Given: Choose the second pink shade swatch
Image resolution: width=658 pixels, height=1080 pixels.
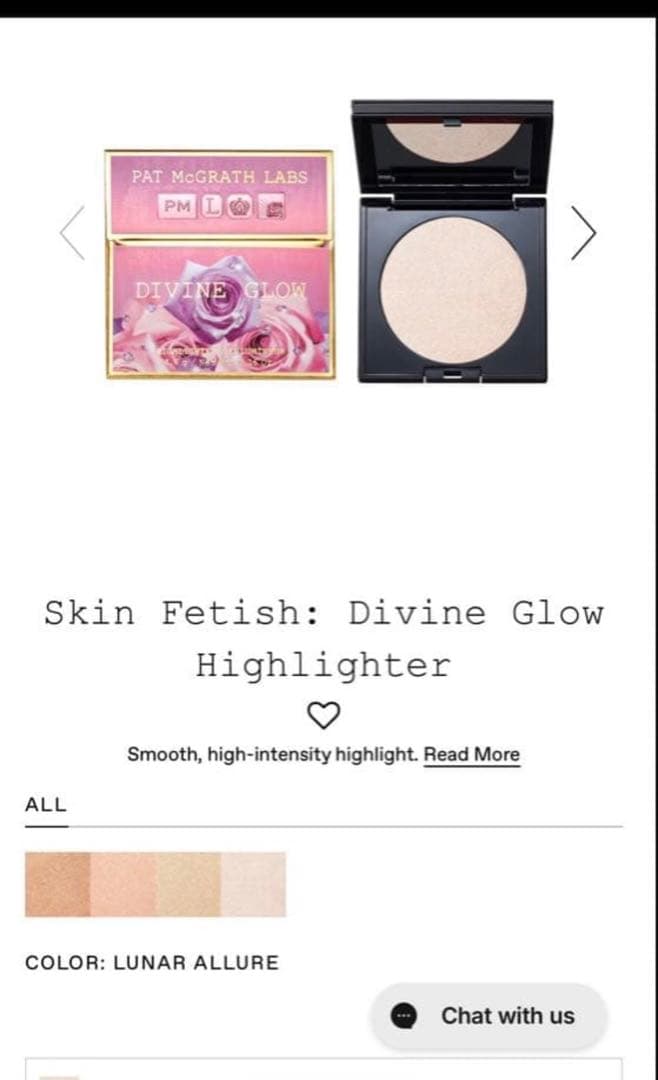Looking at the screenshot, I should tap(122, 884).
